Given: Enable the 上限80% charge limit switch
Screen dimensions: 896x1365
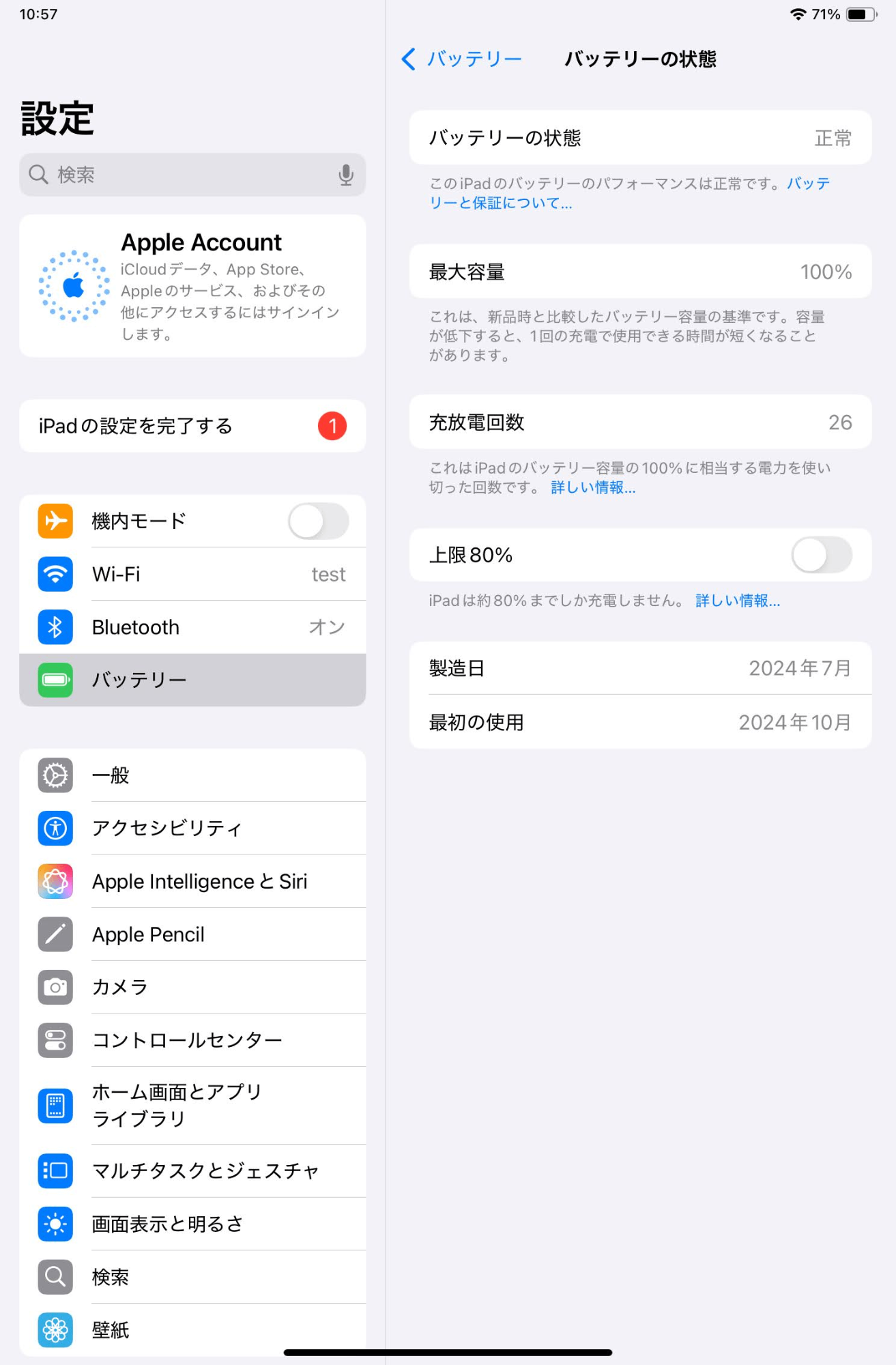Looking at the screenshot, I should [x=821, y=556].
